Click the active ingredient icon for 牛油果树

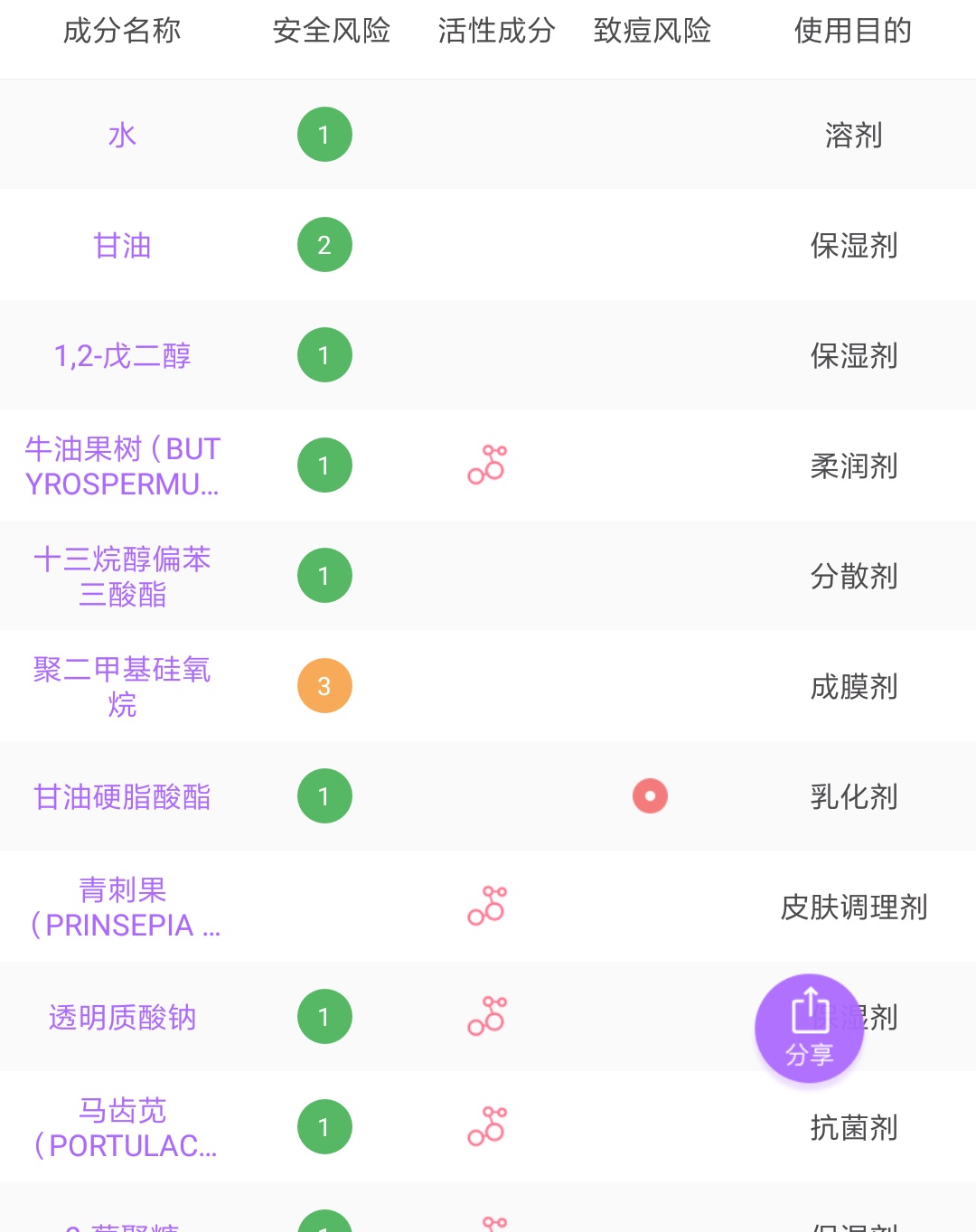point(486,466)
